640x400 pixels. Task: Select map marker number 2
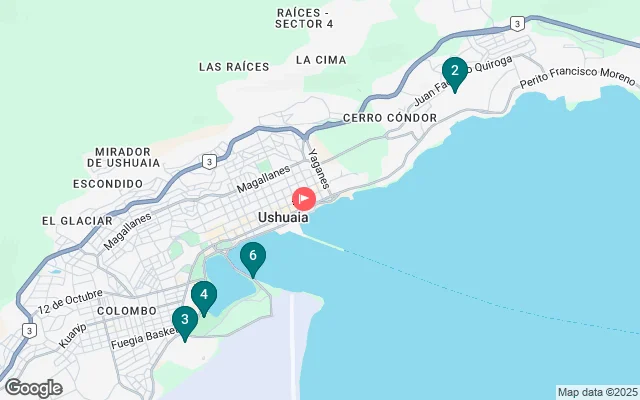pyautogui.click(x=454, y=71)
